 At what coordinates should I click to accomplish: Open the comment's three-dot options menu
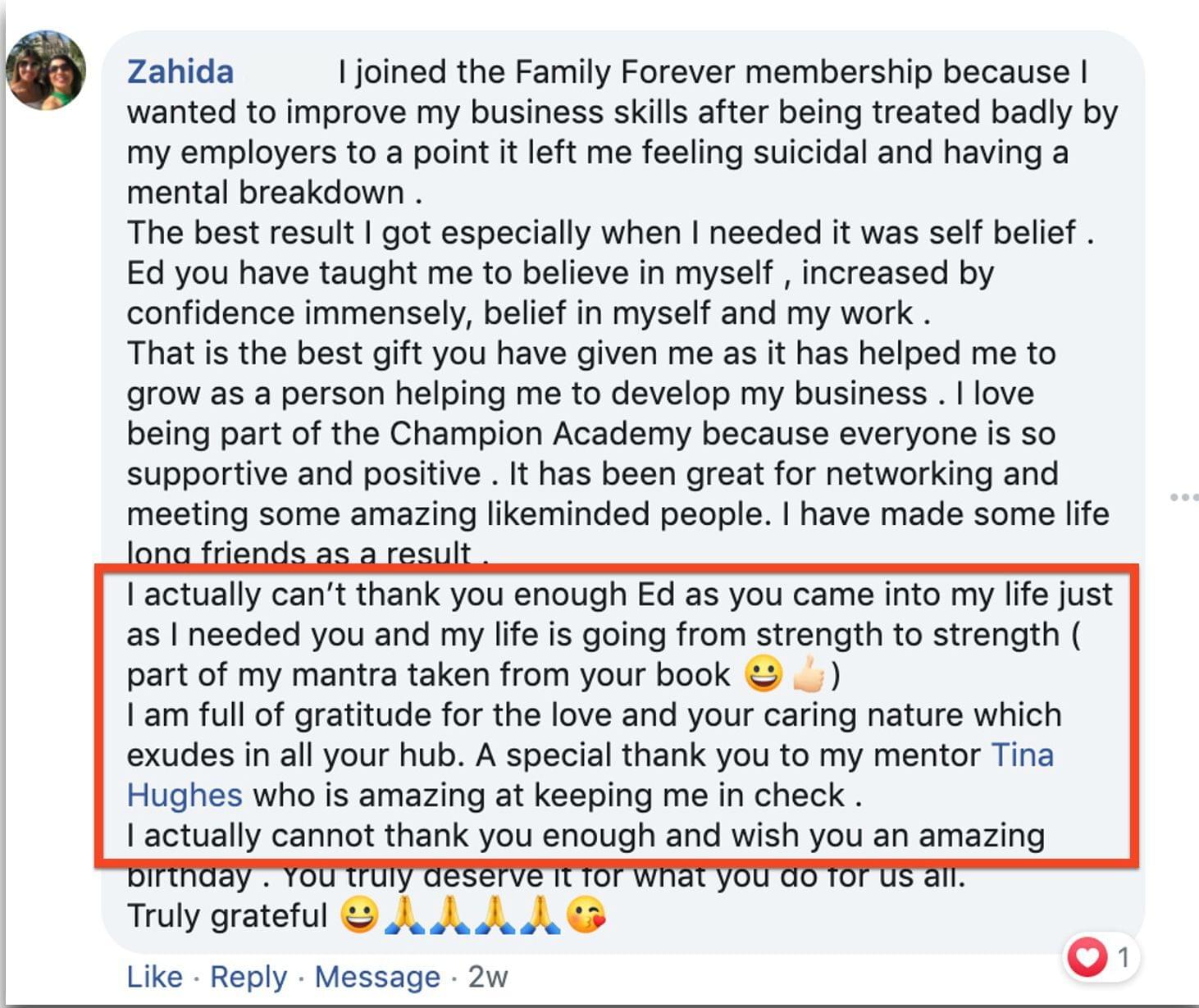tap(1183, 497)
